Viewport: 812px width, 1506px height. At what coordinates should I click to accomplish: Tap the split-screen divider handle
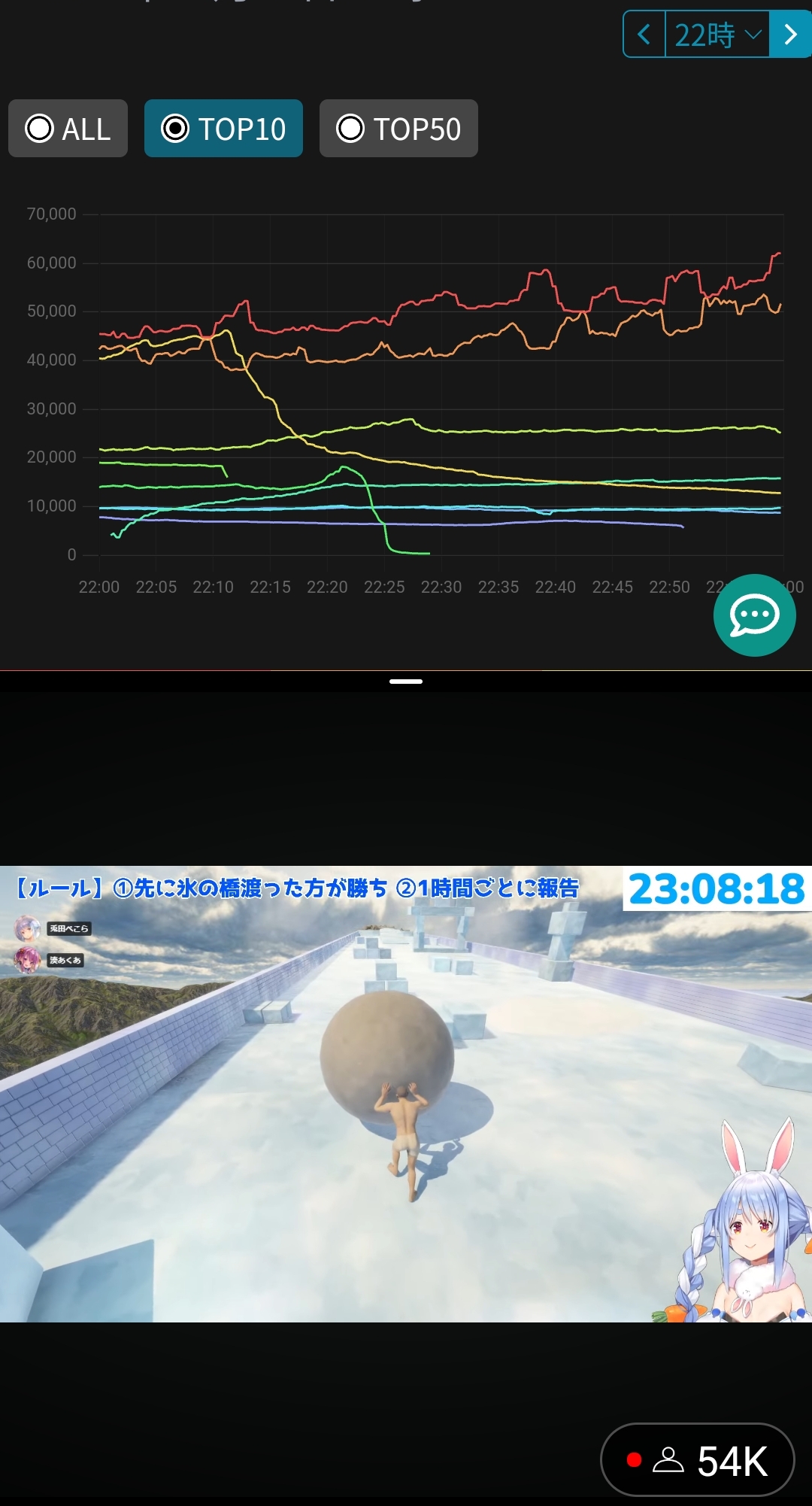coord(406,682)
